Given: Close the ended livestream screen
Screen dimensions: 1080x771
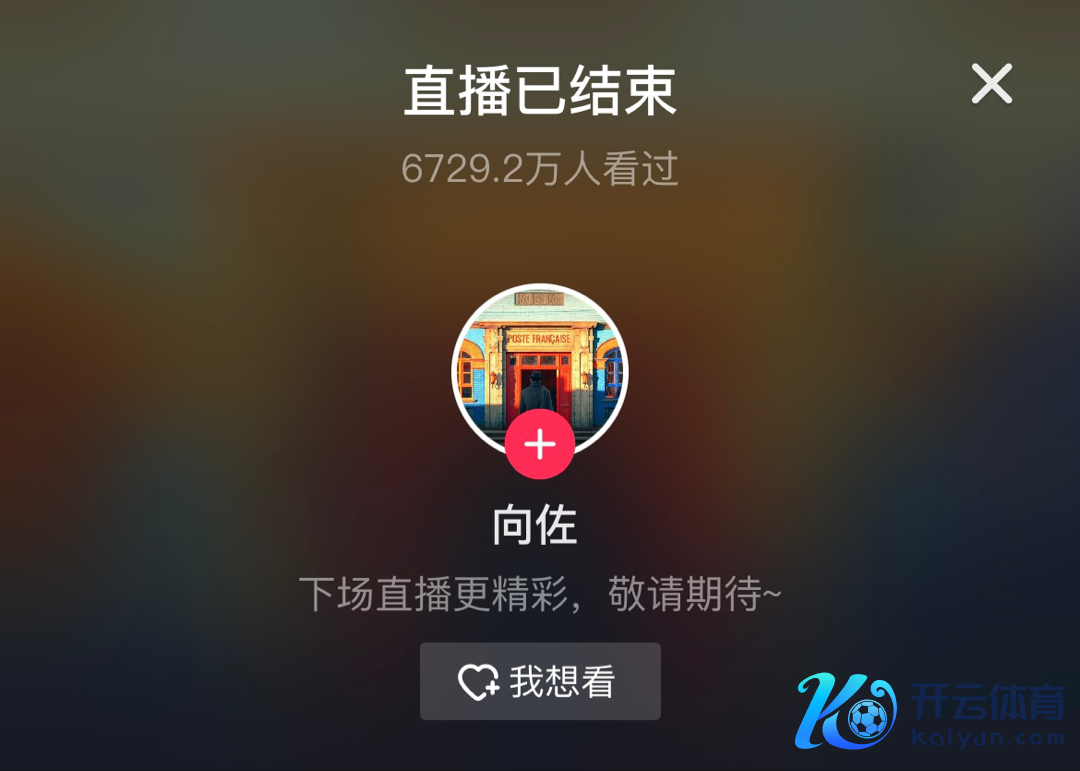Looking at the screenshot, I should pyautogui.click(x=991, y=84).
